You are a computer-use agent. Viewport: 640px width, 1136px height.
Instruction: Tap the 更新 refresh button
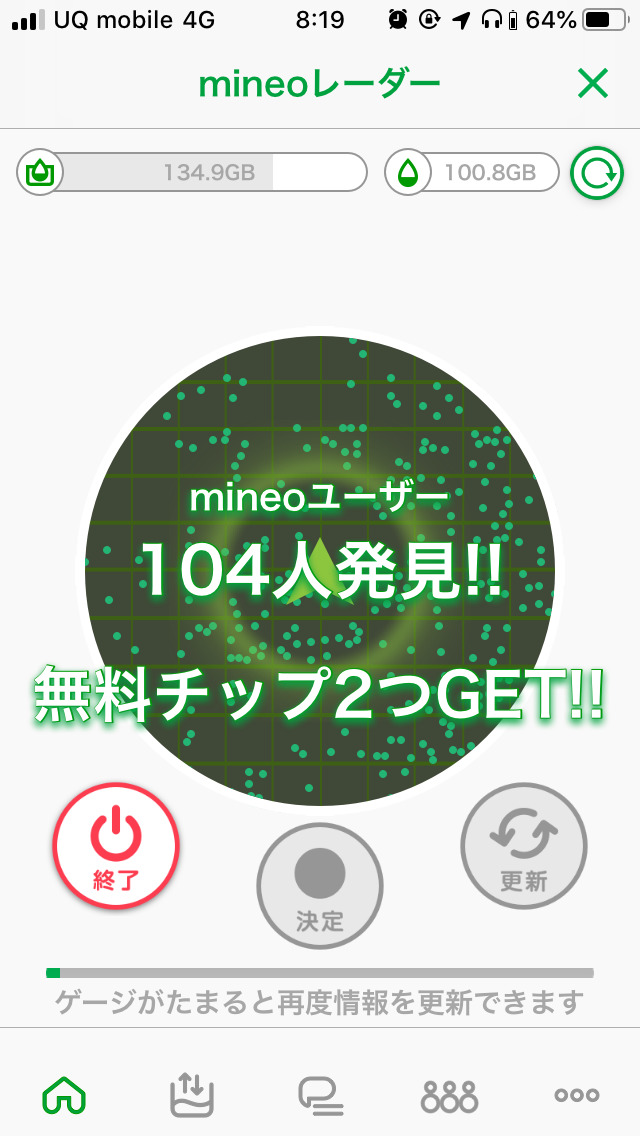coord(524,846)
